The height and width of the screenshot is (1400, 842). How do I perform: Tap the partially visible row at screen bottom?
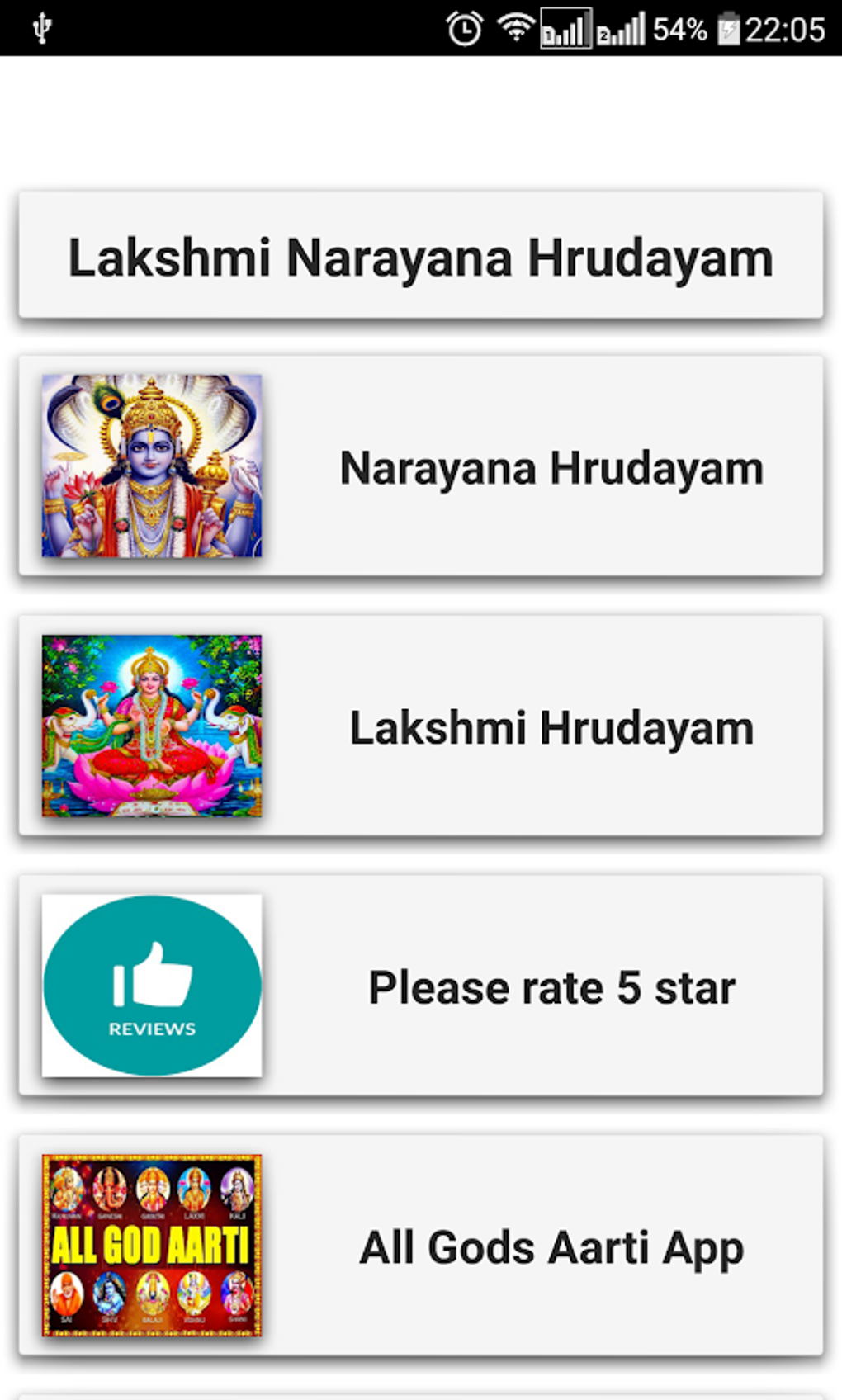tap(421, 1393)
